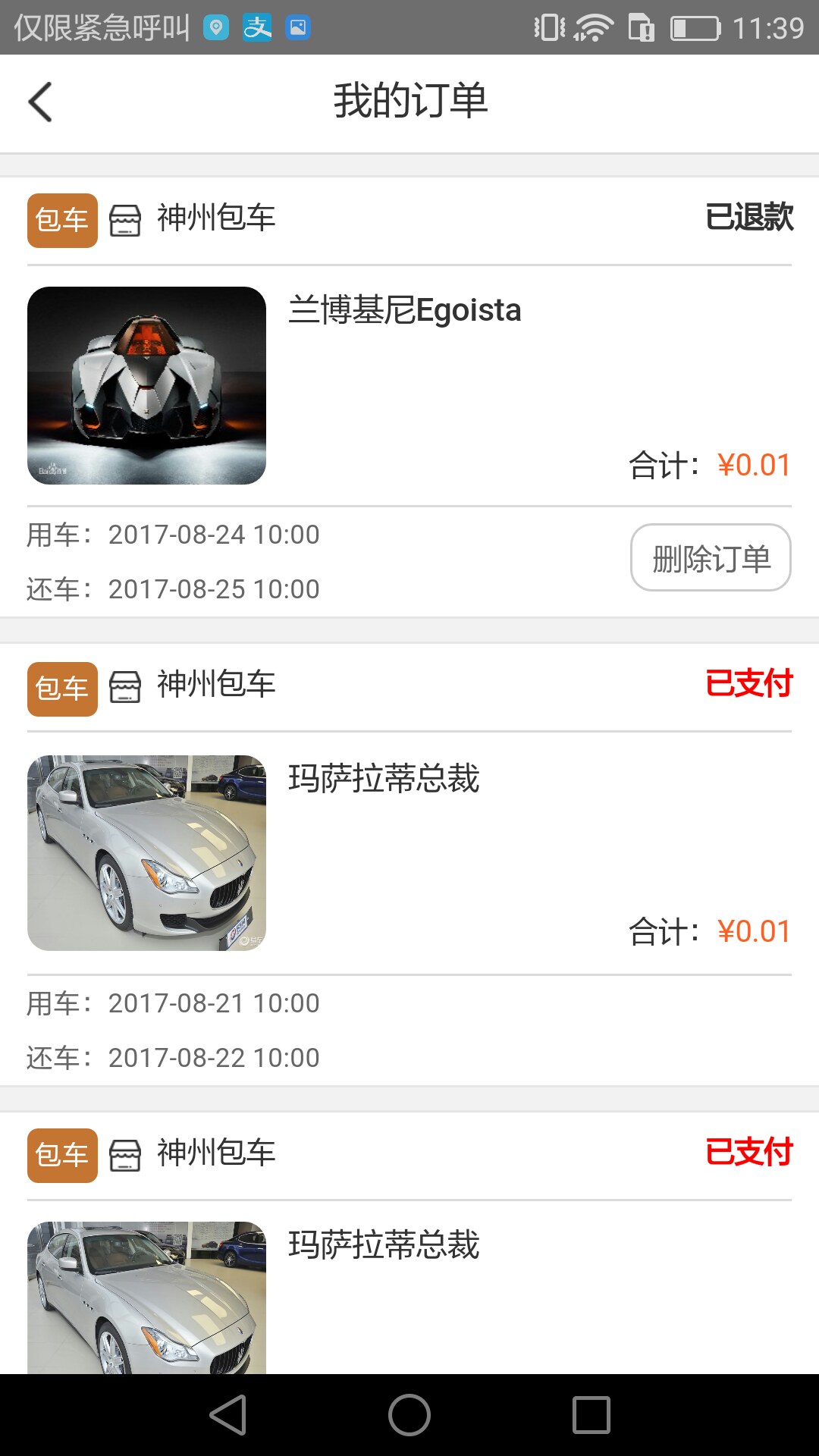Tap 删除订单 button on refunded order
The image size is (819, 1456).
click(711, 558)
